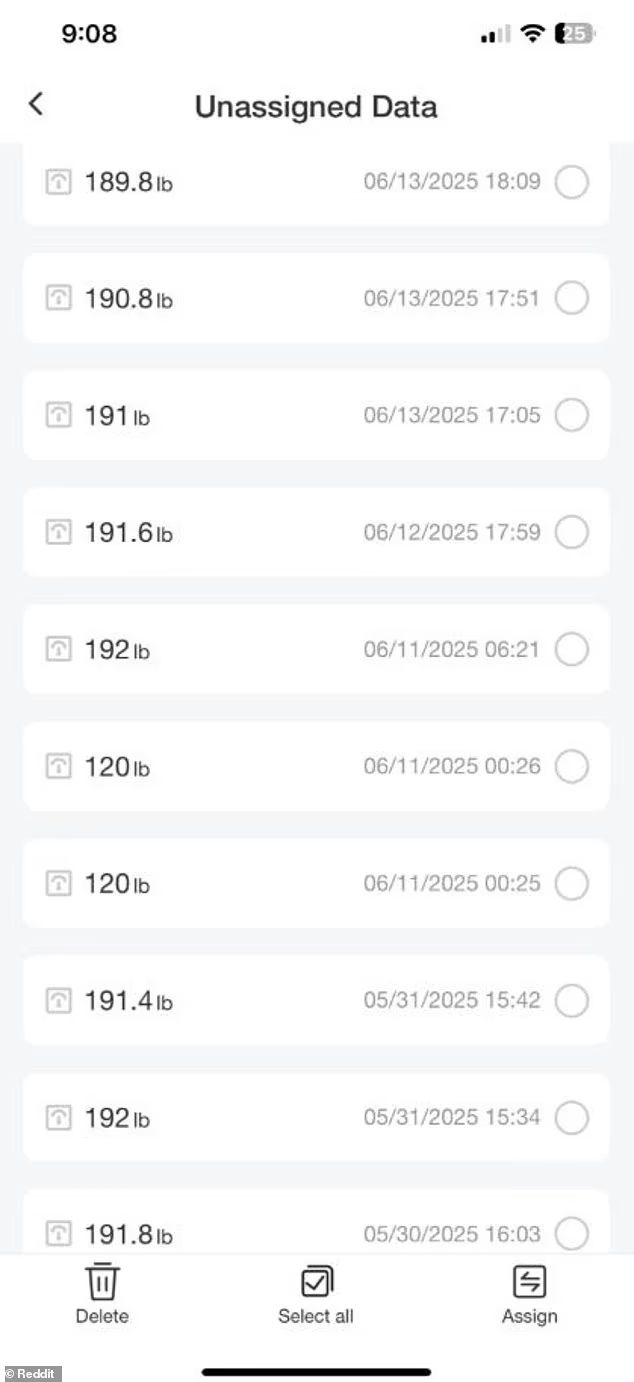This screenshot has width=634, height=1382.
Task: Select the 191.6 lb entry from 06/12/2025
Action: click(571, 532)
